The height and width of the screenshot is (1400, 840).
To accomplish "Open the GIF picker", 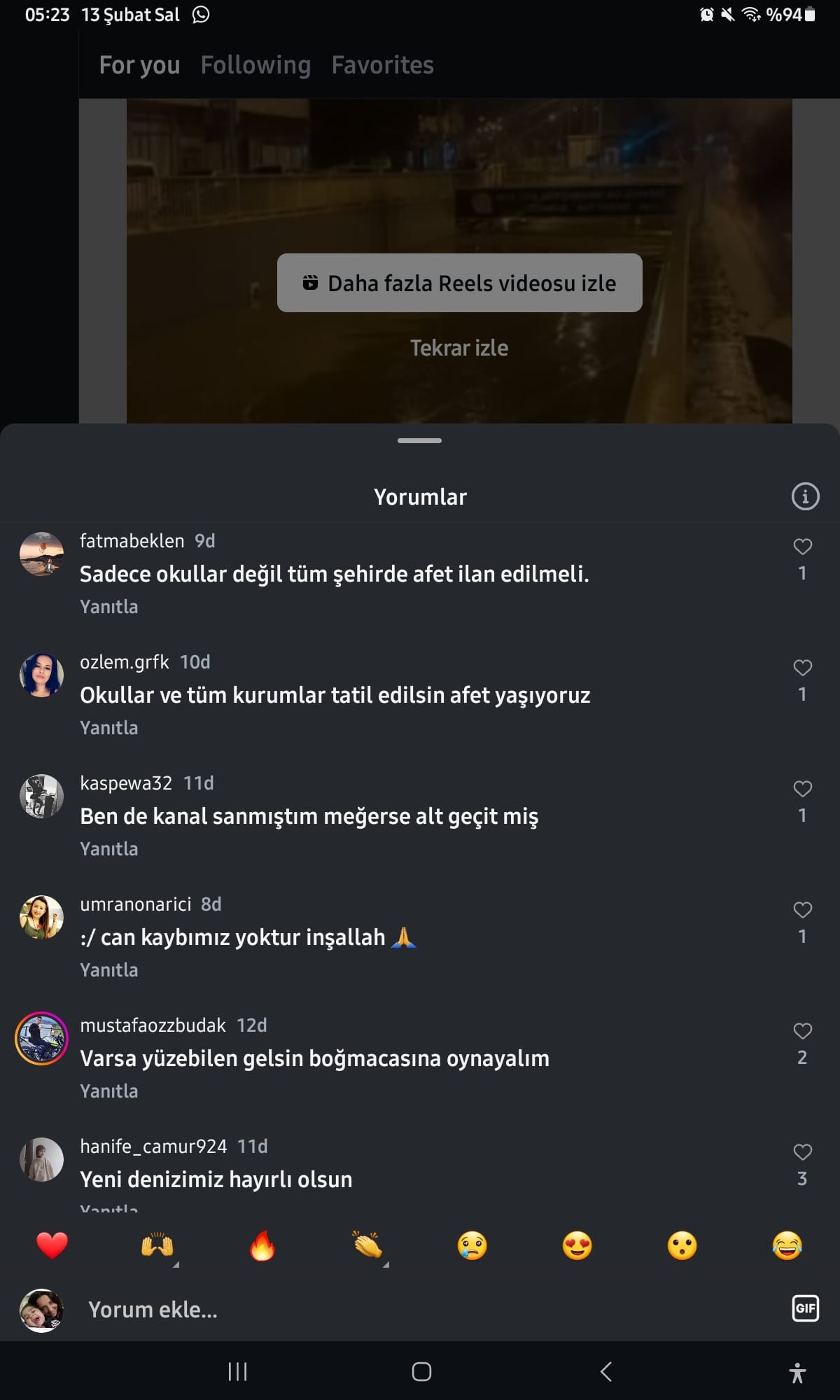I will (805, 1308).
